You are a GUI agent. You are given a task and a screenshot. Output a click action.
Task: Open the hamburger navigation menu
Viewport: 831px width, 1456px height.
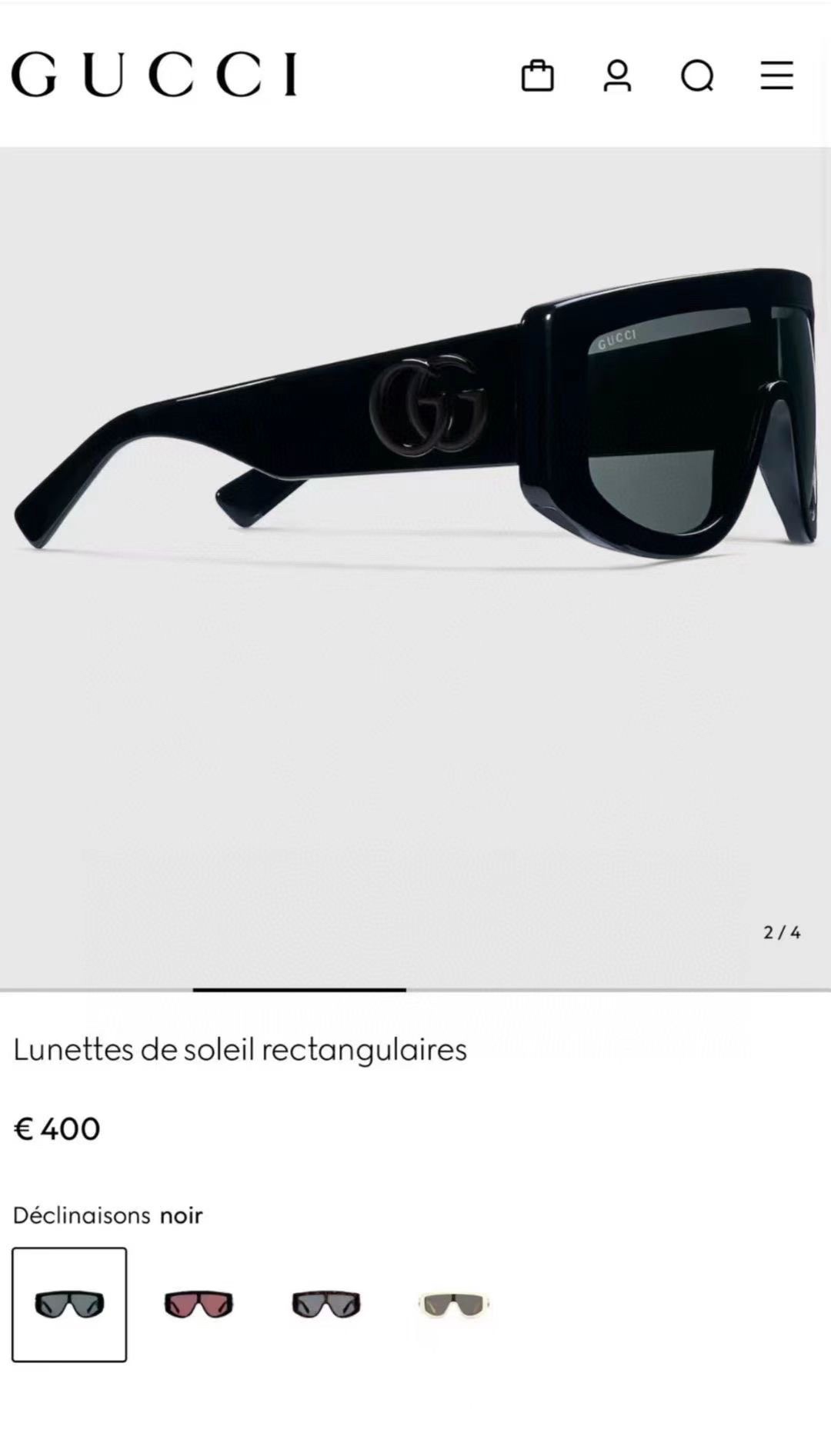point(776,77)
